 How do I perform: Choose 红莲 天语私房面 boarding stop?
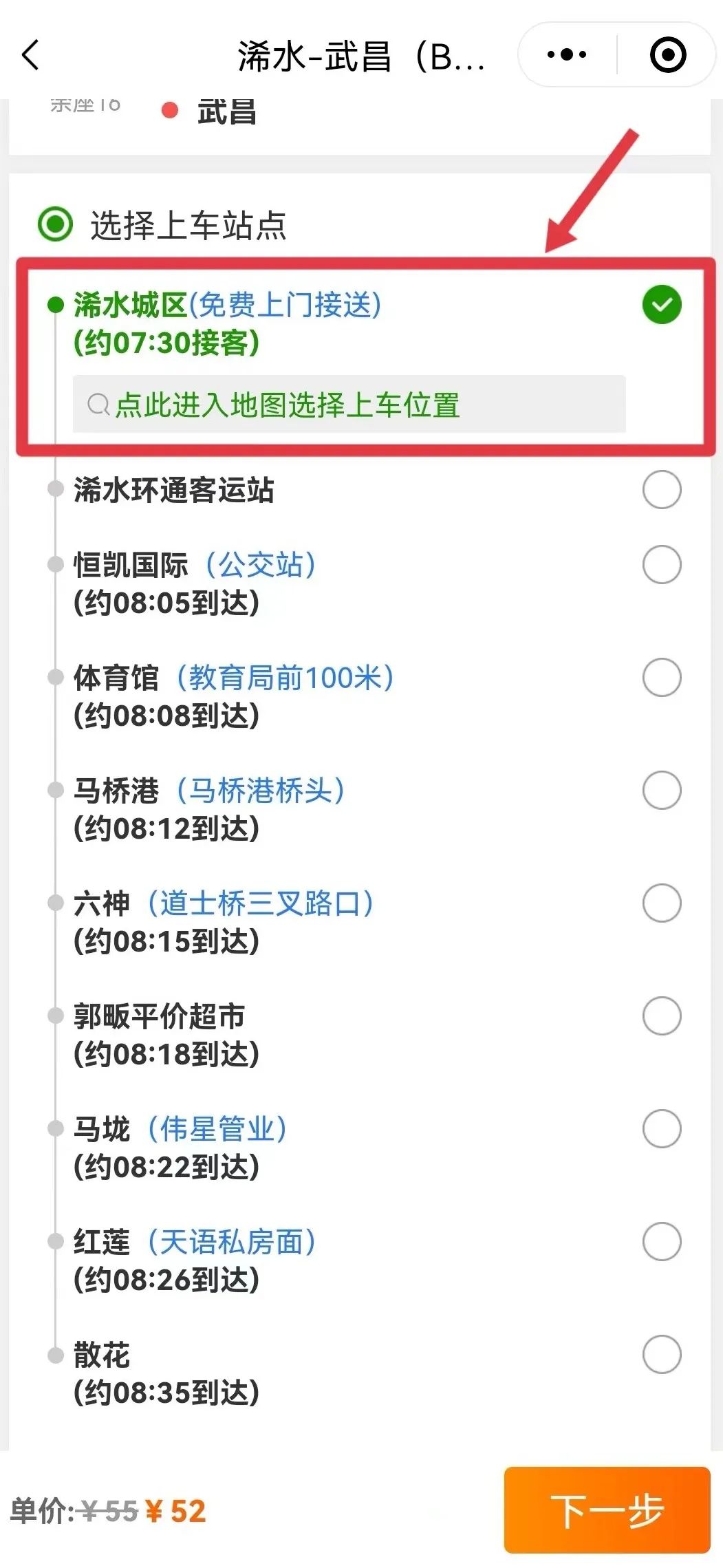(661, 1242)
